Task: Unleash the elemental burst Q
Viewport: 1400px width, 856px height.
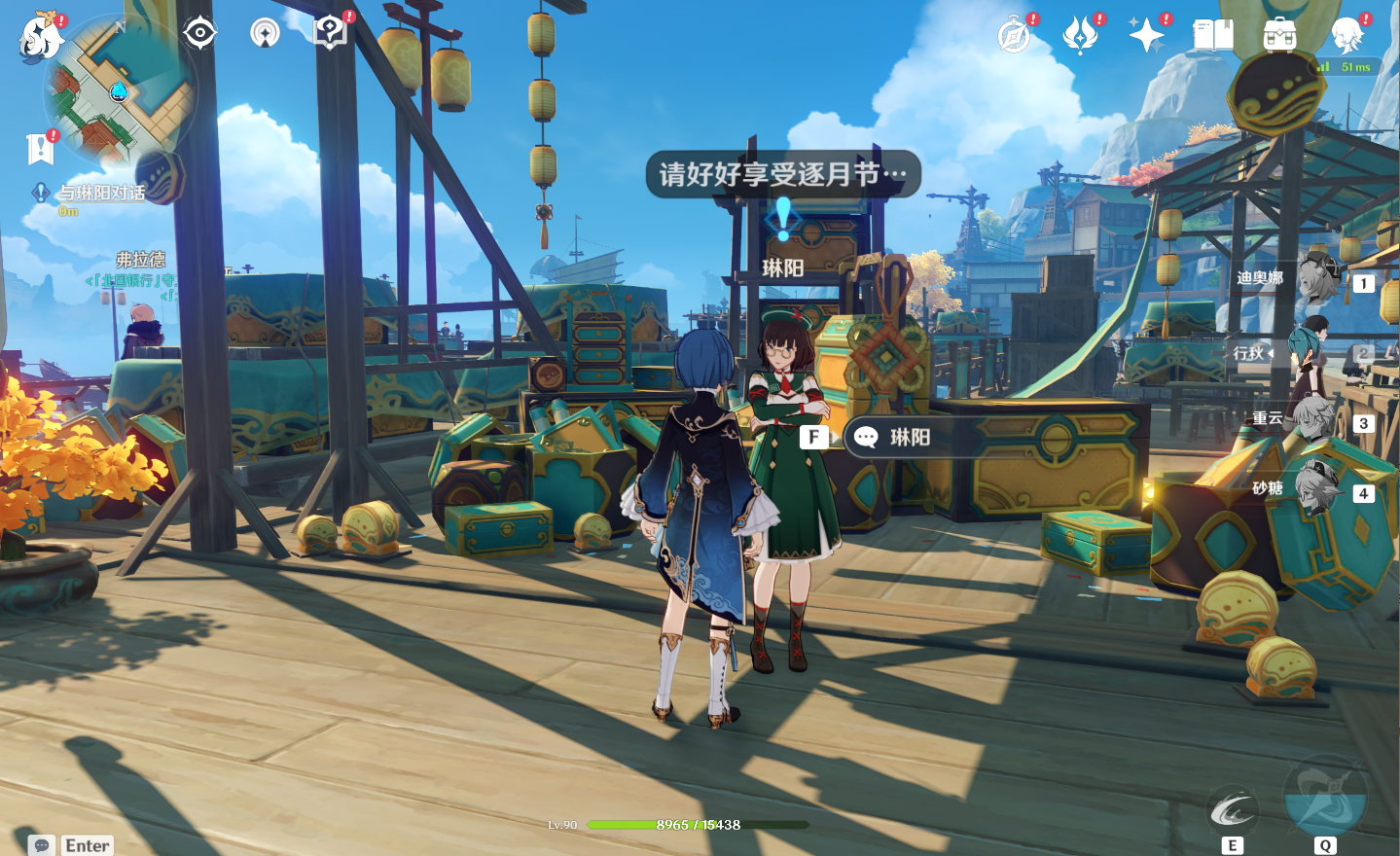Action: coord(1324,798)
